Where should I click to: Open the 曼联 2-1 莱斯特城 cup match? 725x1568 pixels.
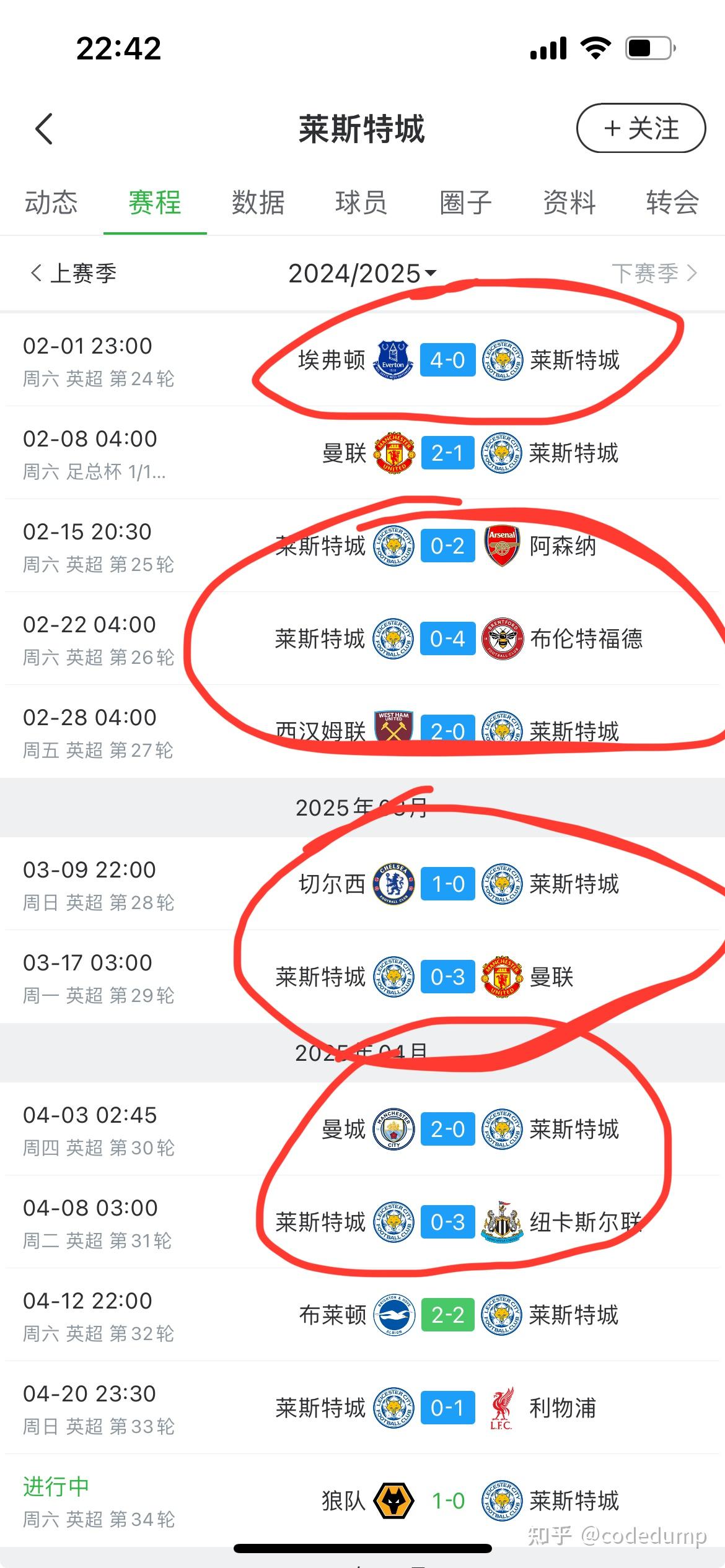click(x=447, y=453)
